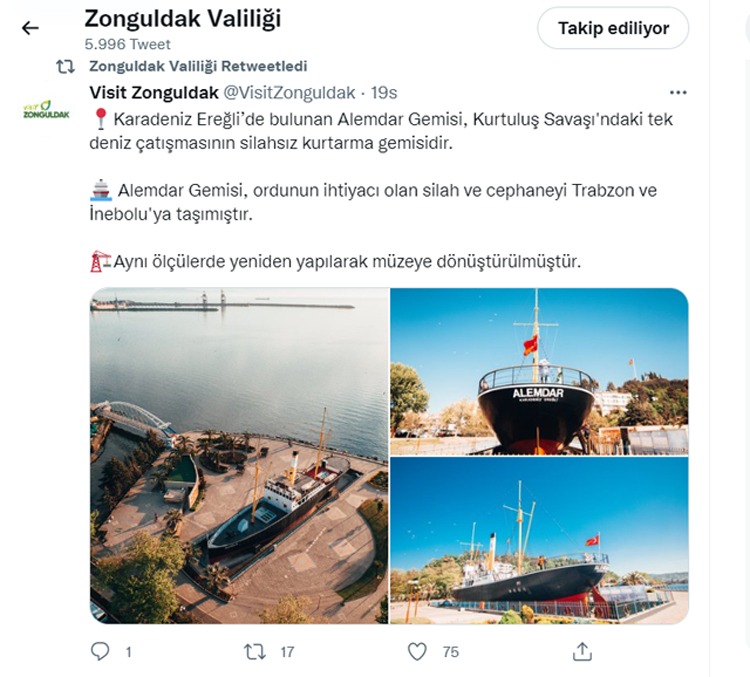The image size is (750, 677).
Task: Open the side-view ship photo with the flag
Action: 539,541
